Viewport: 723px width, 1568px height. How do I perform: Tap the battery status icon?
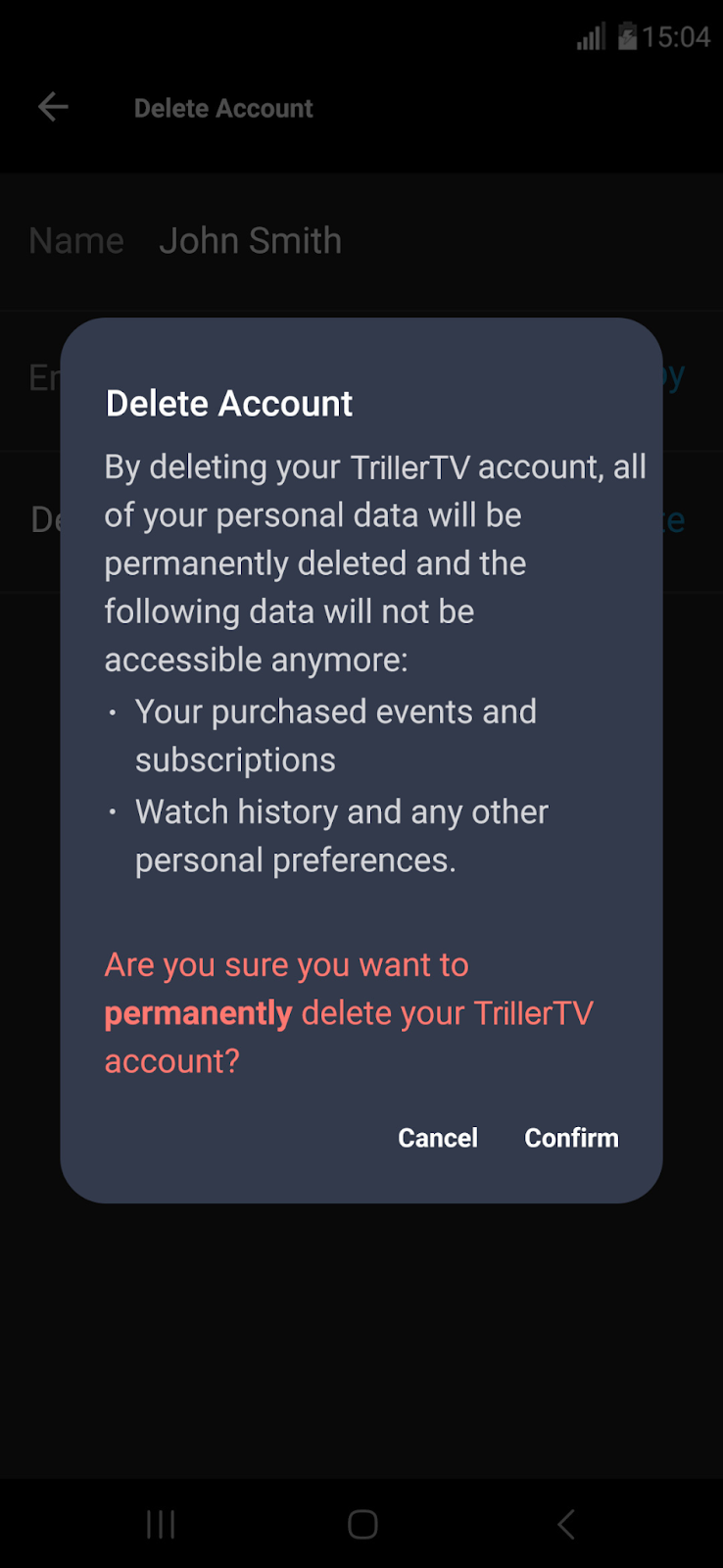point(628,37)
